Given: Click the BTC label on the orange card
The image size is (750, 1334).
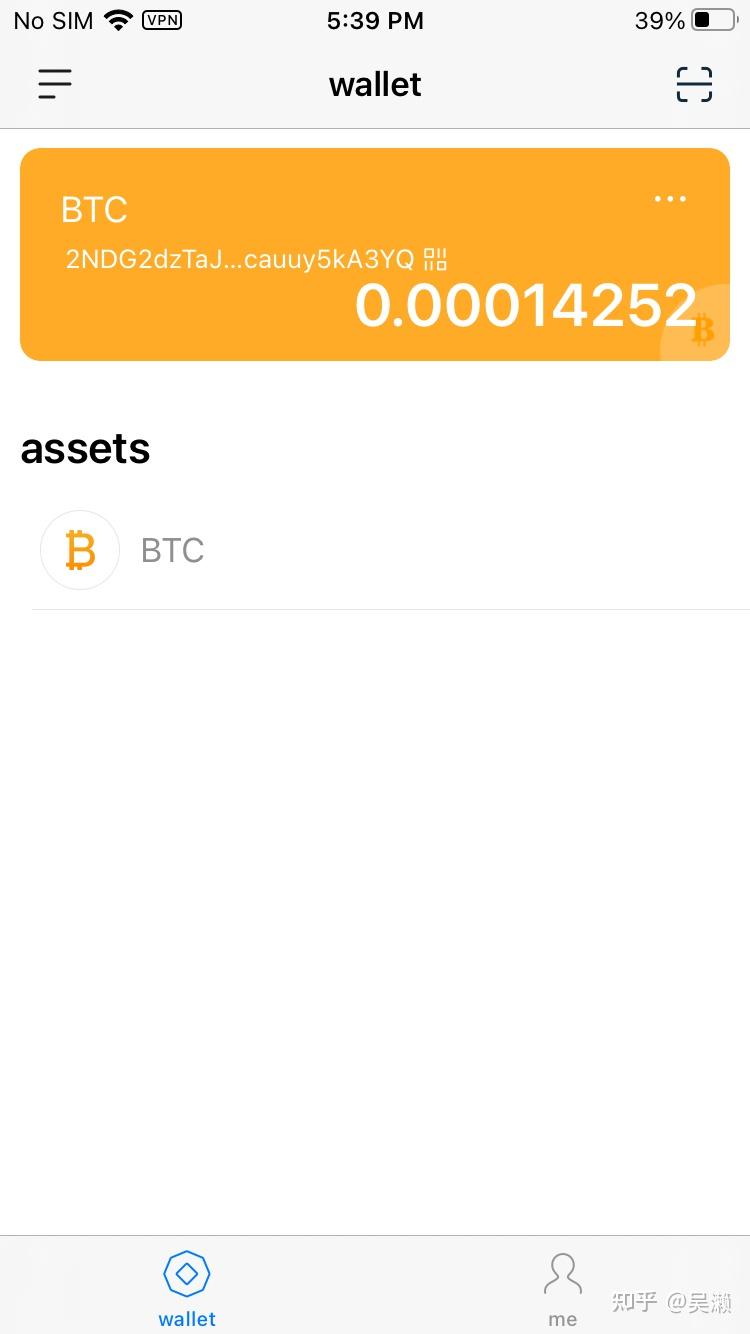Looking at the screenshot, I should (x=94, y=209).
